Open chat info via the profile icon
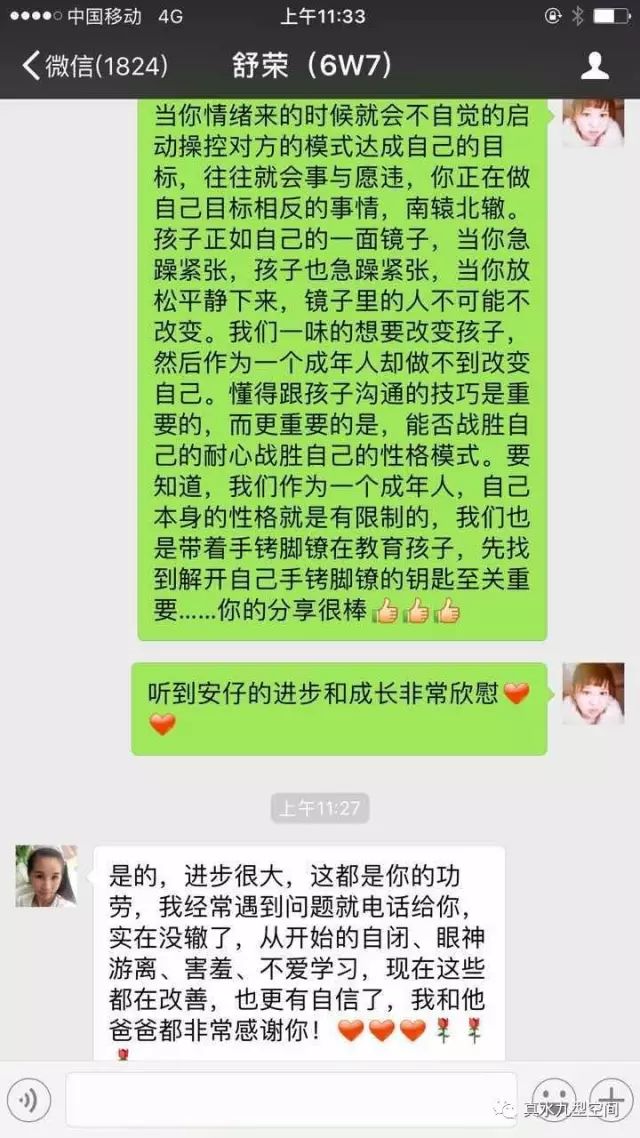The width and height of the screenshot is (640, 1138). [595, 66]
